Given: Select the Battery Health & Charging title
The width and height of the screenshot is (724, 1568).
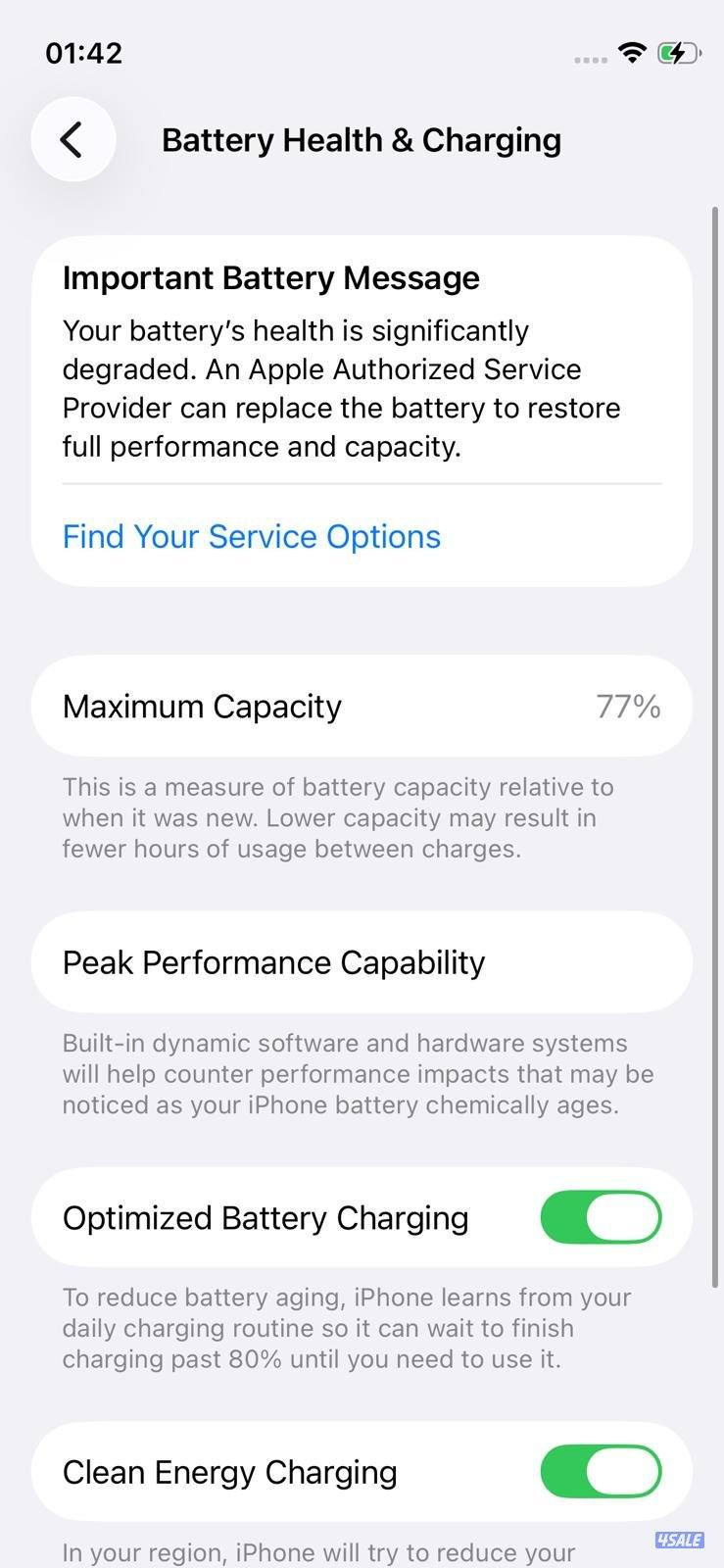Looking at the screenshot, I should 362,139.
